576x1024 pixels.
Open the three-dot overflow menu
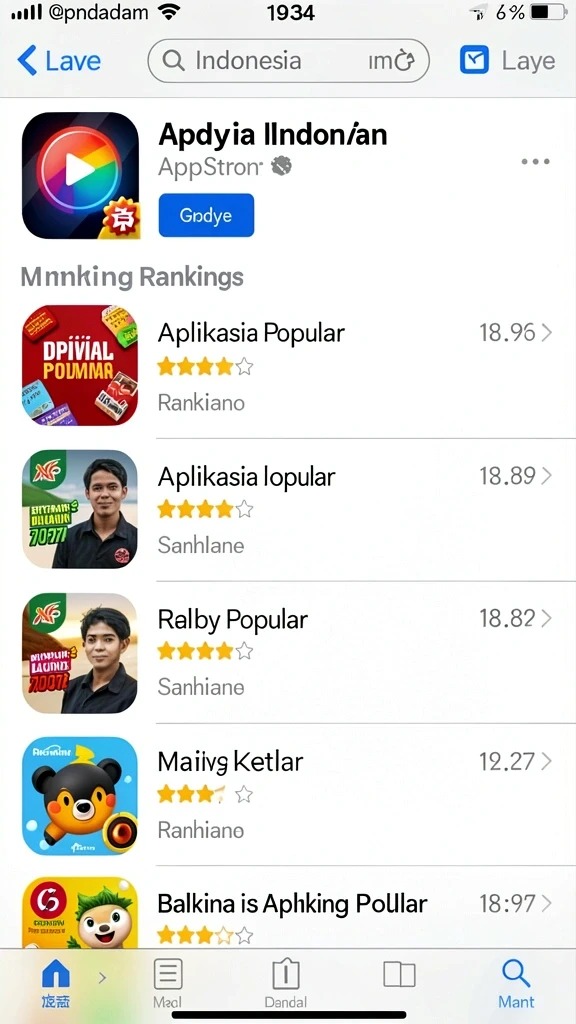[x=535, y=161]
